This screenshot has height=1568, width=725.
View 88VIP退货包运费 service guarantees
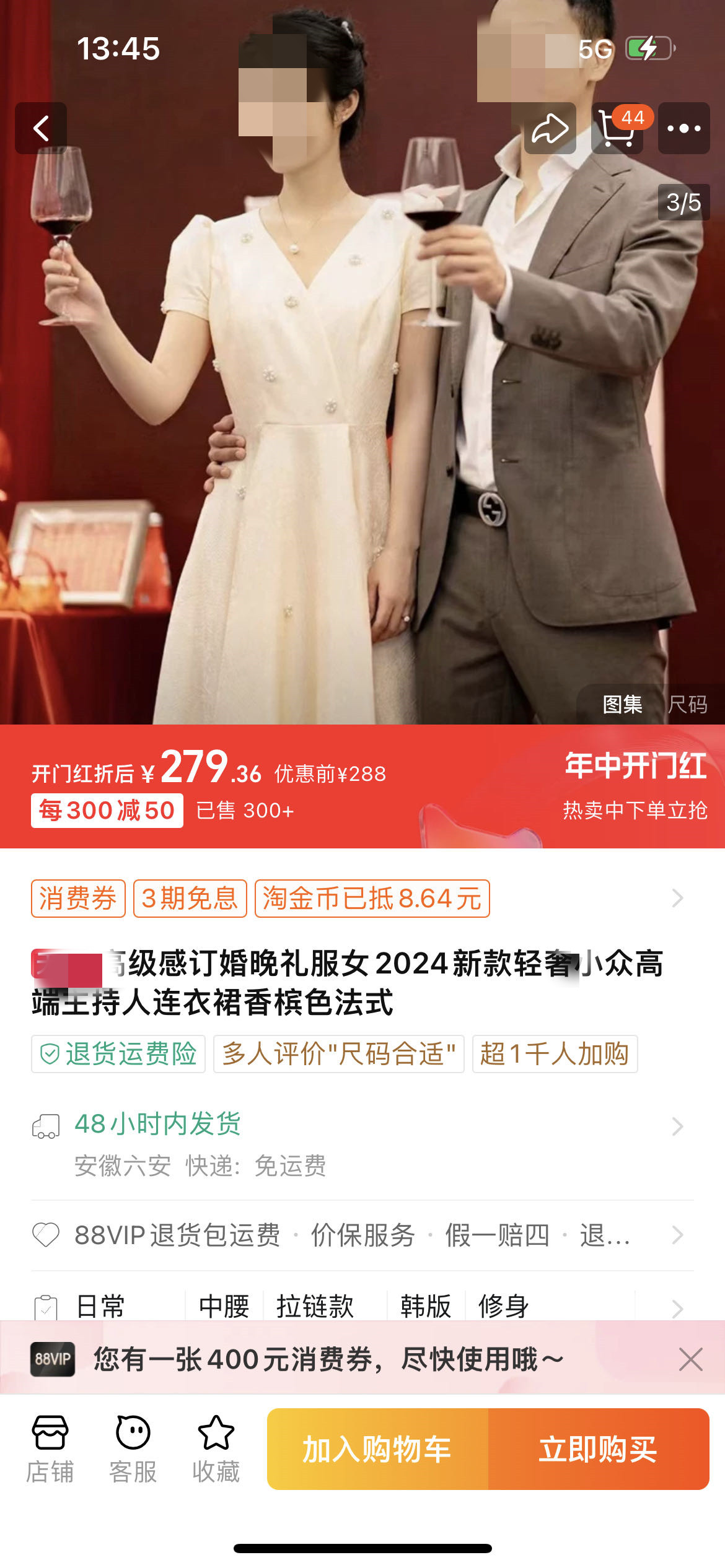[359, 1235]
